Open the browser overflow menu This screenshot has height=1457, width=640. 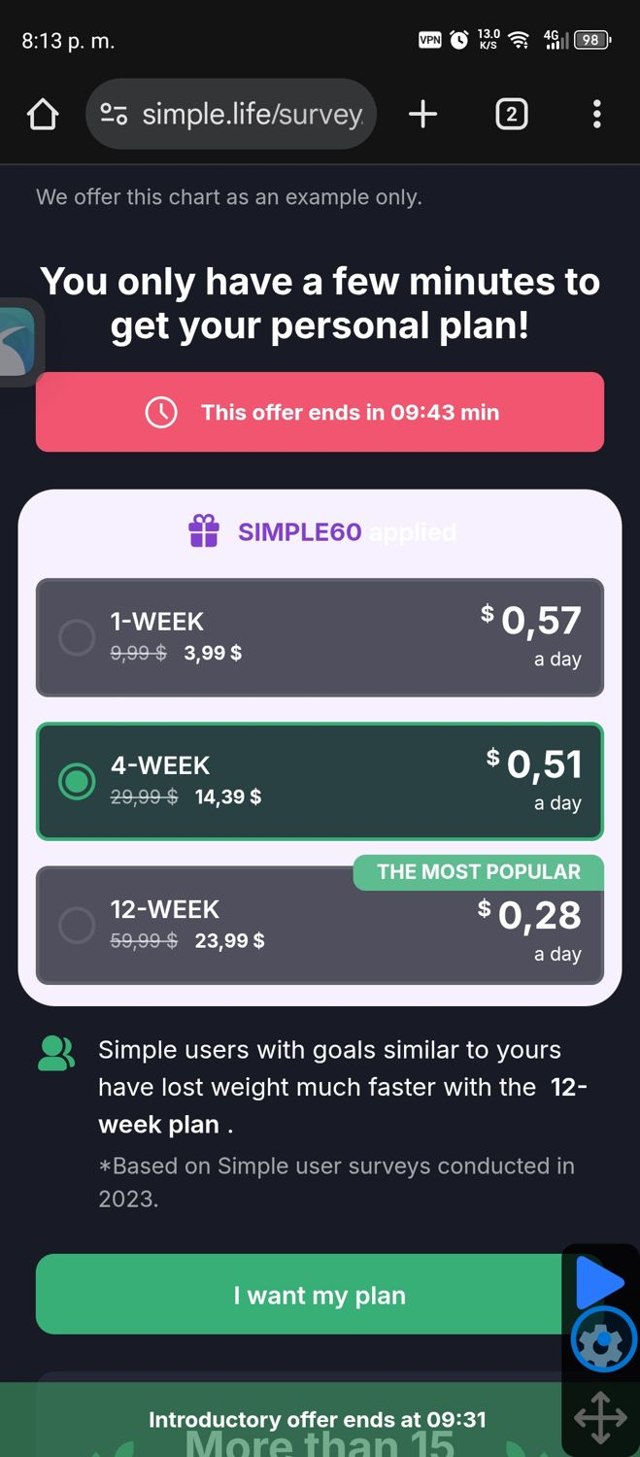597,115
